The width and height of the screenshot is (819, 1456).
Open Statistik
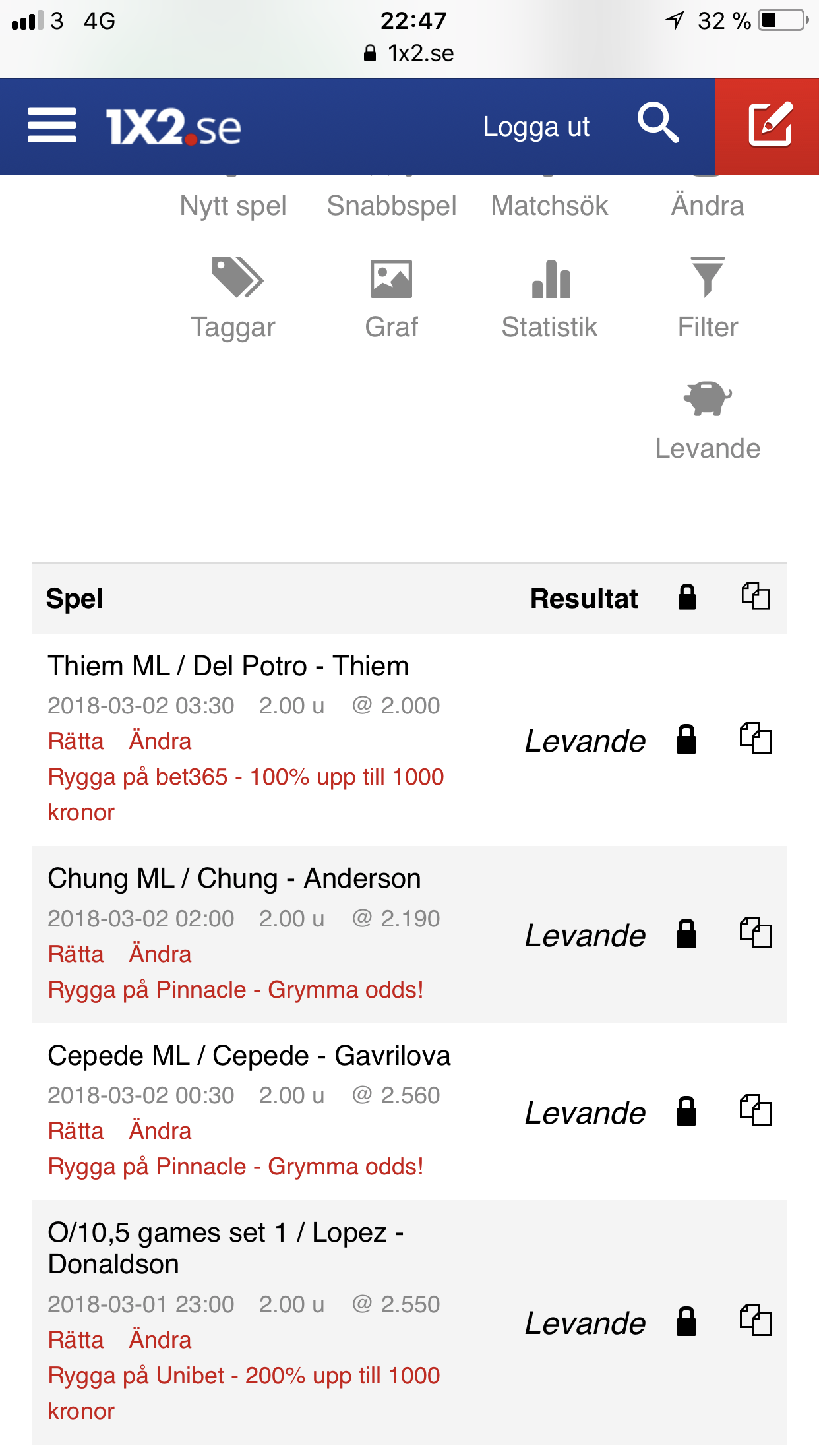click(550, 299)
